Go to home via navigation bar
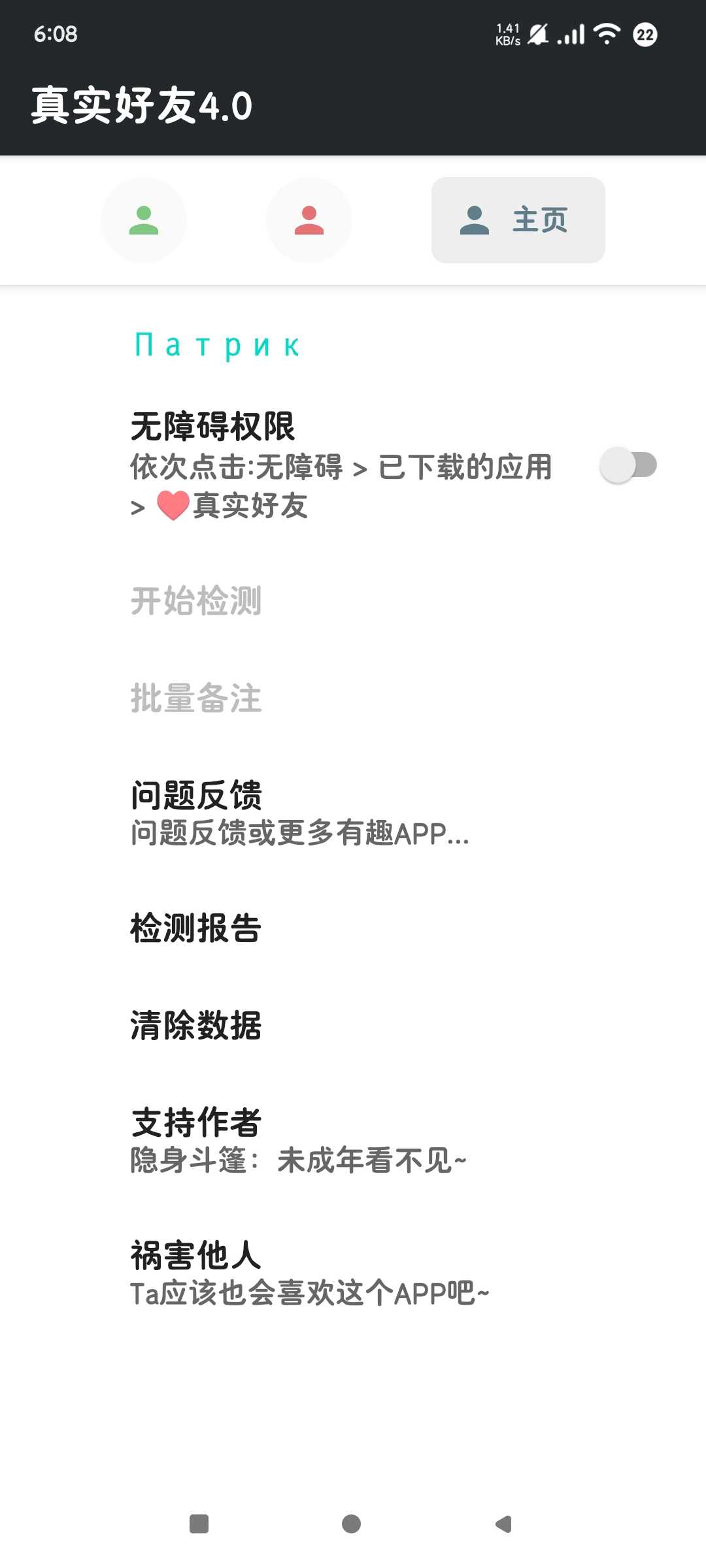The height and width of the screenshot is (1568, 706). (x=352, y=1524)
